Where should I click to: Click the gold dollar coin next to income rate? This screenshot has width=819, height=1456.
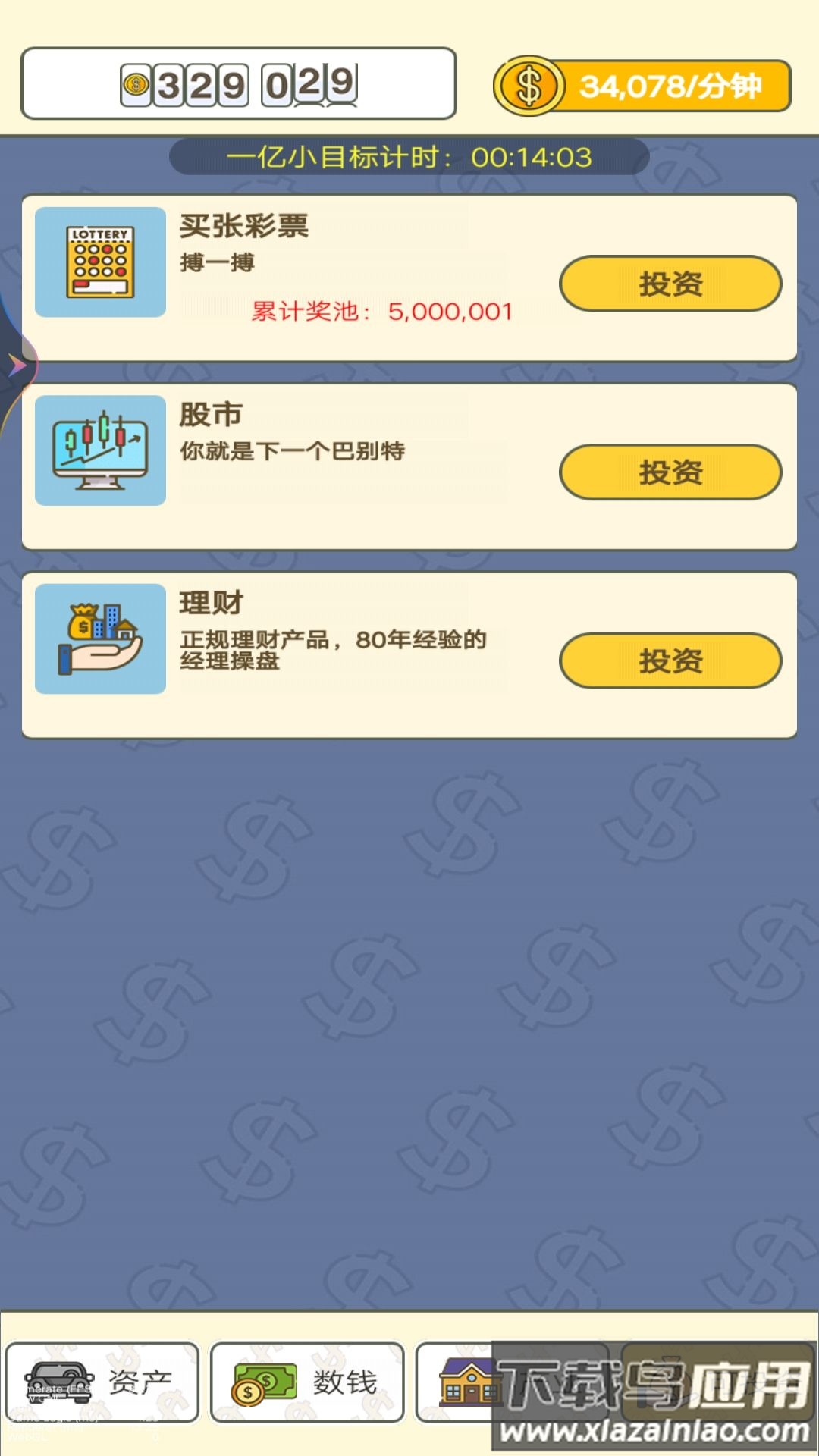529,86
